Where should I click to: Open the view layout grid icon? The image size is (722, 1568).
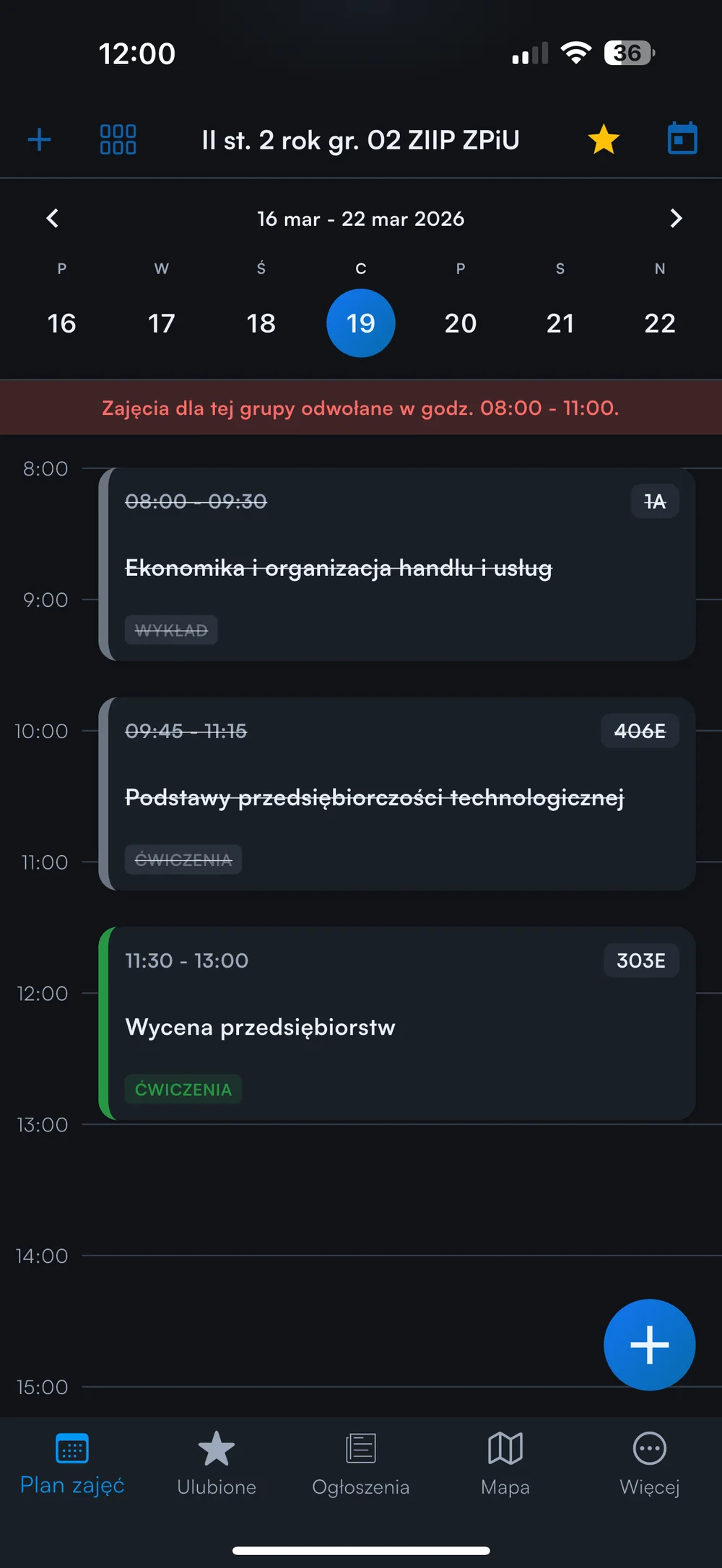tap(118, 139)
